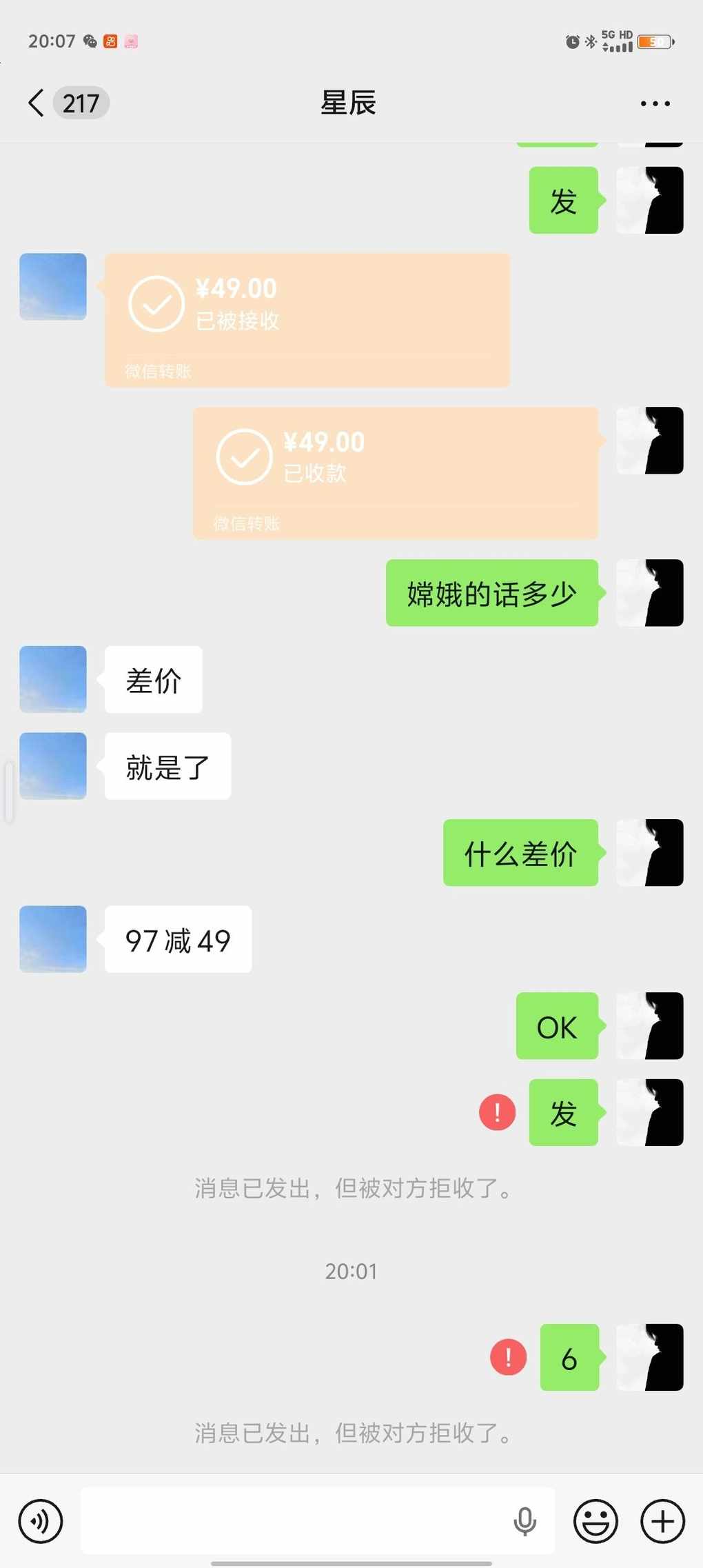The height and width of the screenshot is (1568, 703).
Task: Switch to voice message input
Action: pyautogui.click(x=41, y=1521)
